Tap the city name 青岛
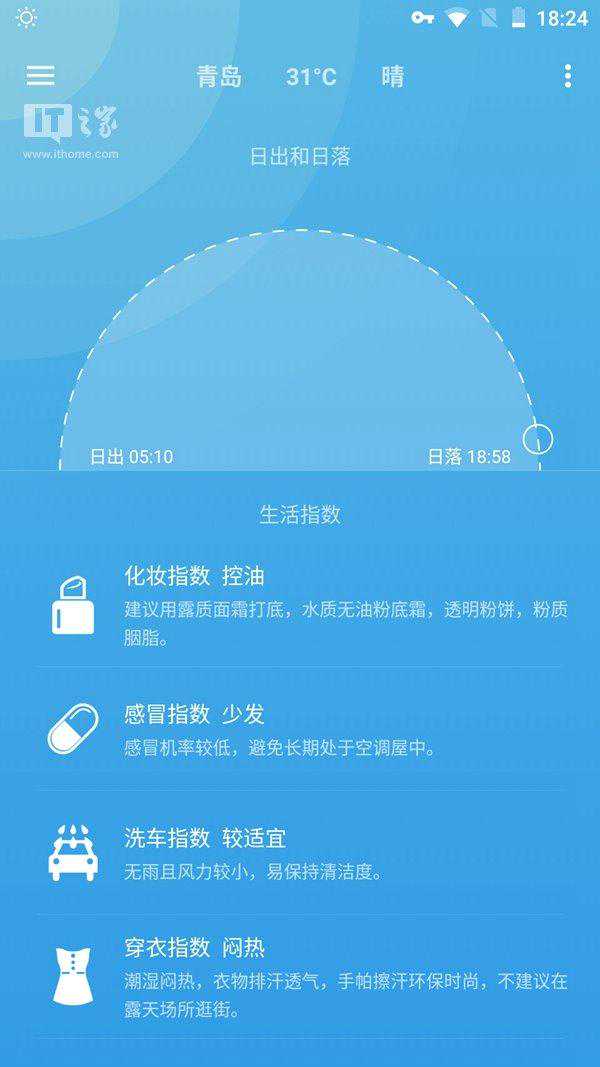Image resolution: width=600 pixels, height=1067 pixels. point(219,77)
